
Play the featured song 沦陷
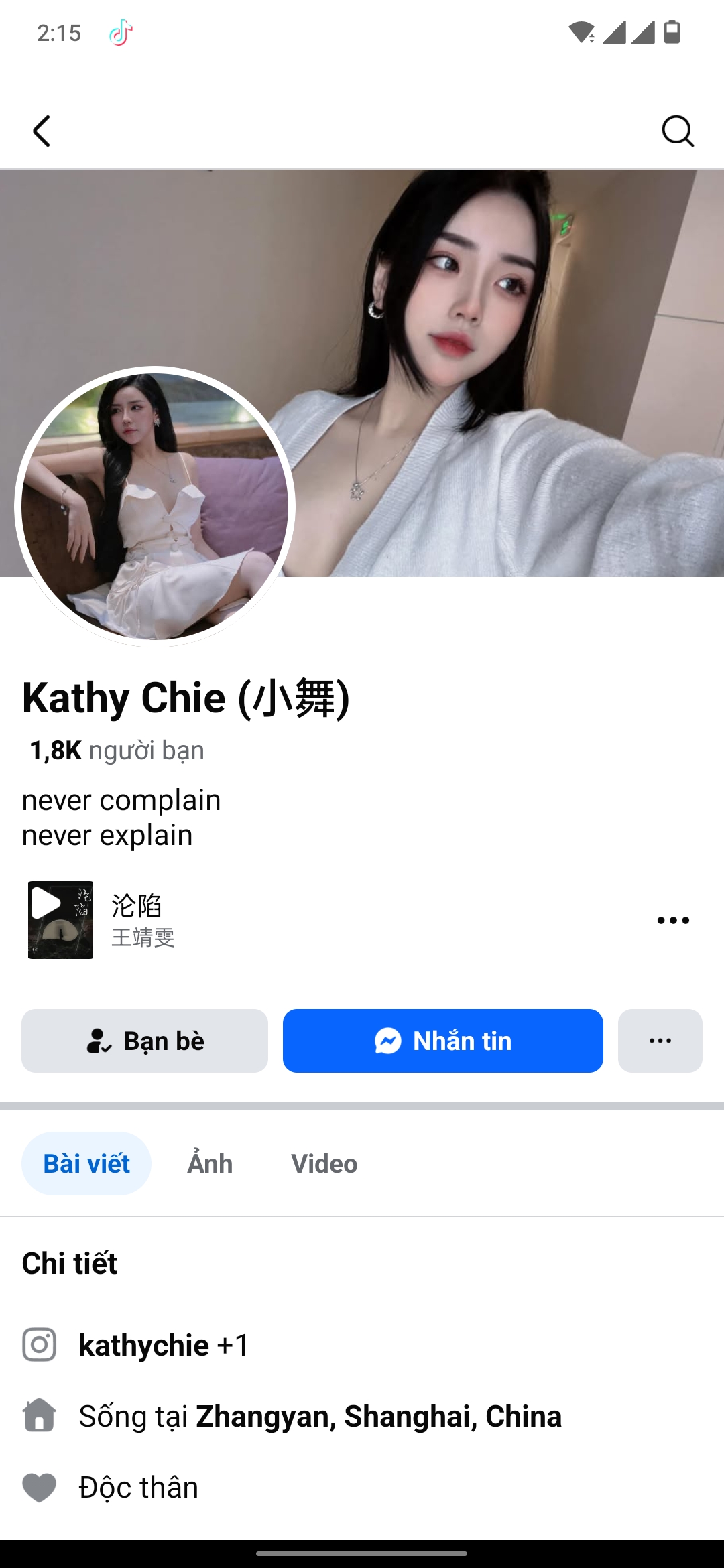point(60,919)
